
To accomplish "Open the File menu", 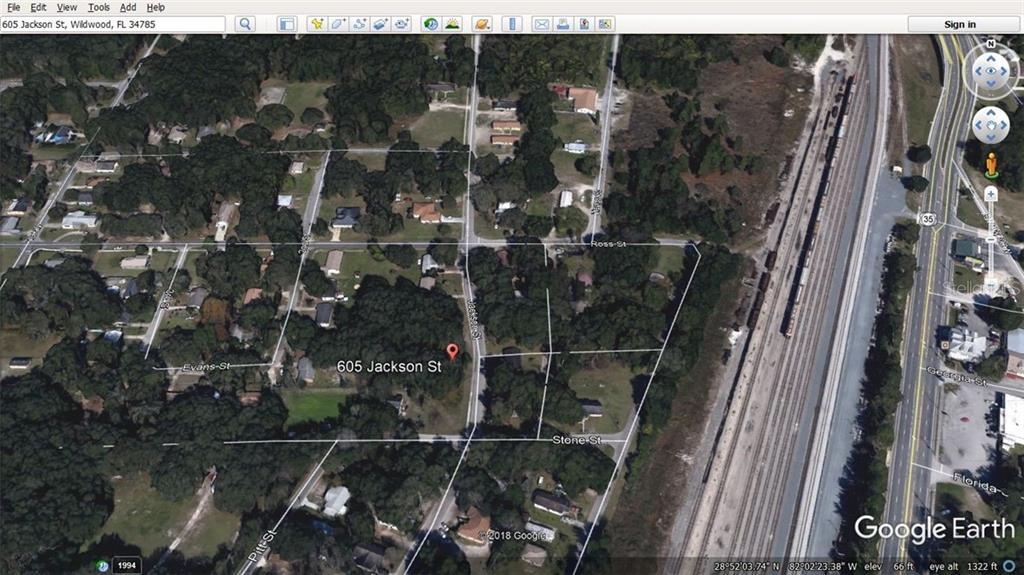I will coord(13,7).
